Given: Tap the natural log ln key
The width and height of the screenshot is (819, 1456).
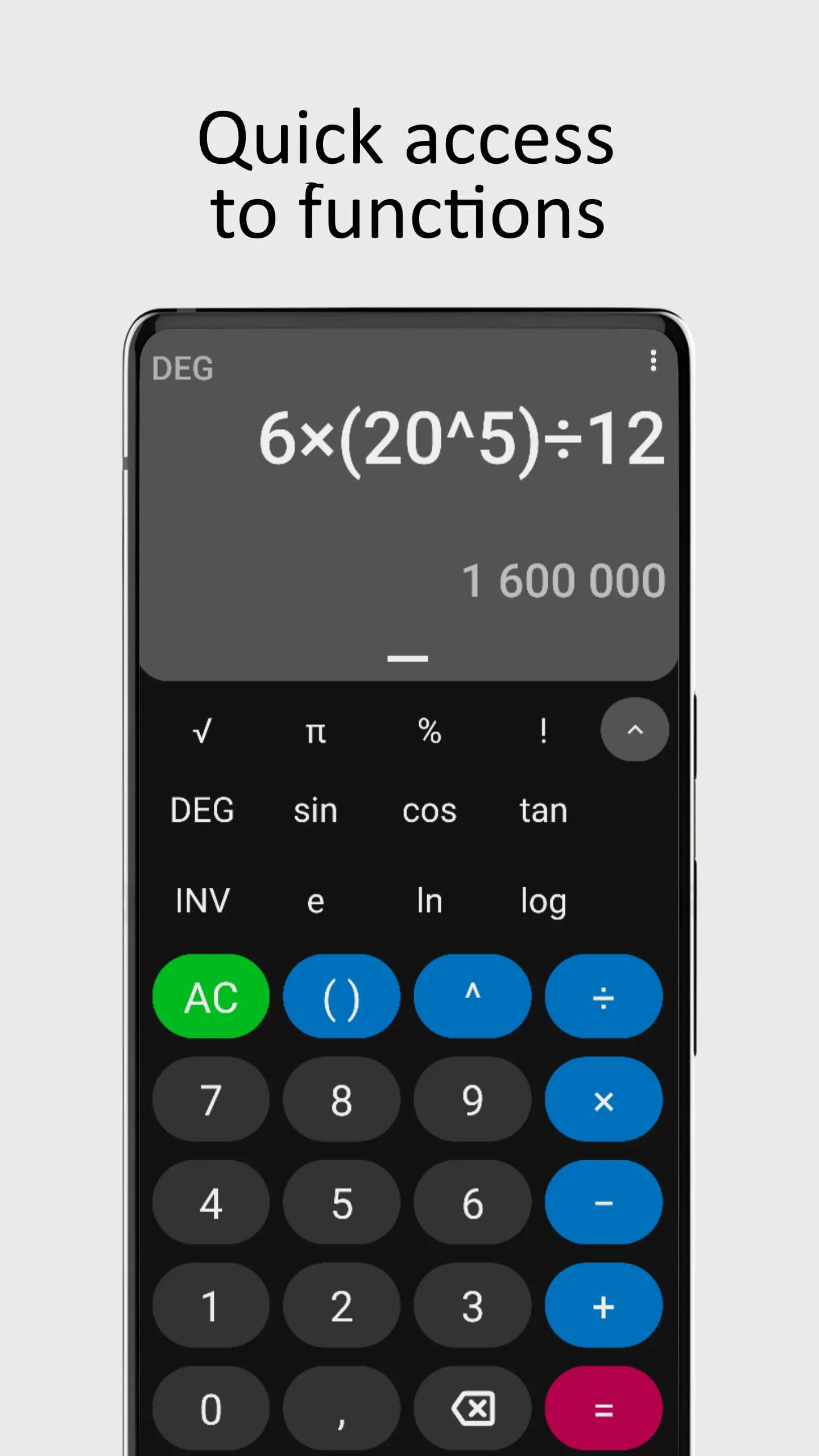Looking at the screenshot, I should pos(430,900).
